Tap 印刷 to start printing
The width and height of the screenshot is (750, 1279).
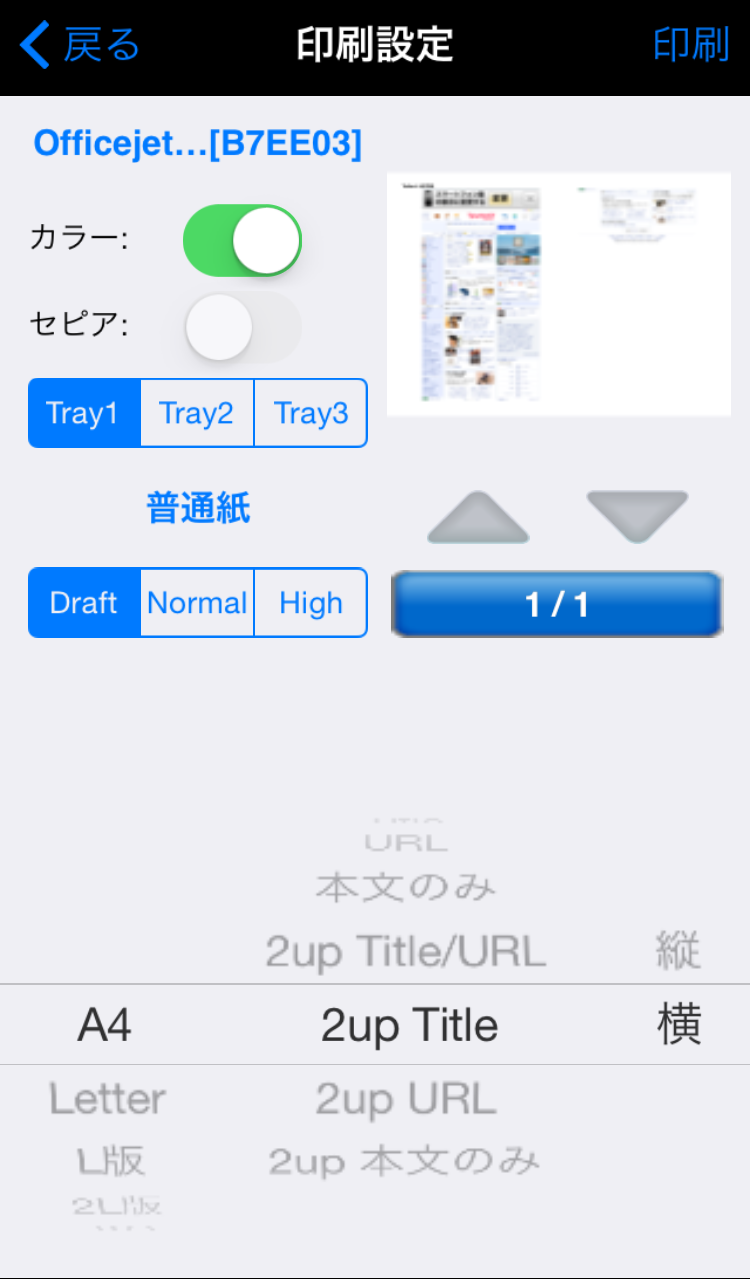point(692,45)
